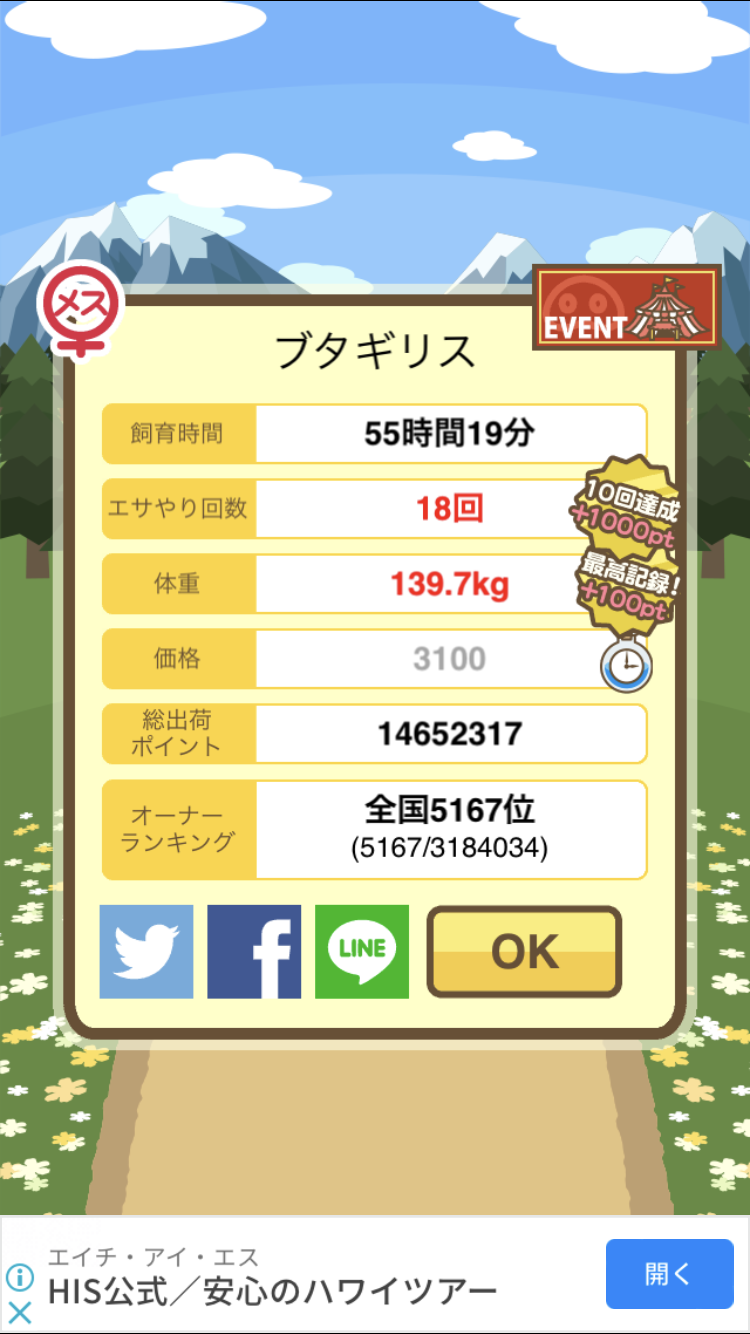Share the result on LINE
750x1334 pixels.
362,952
